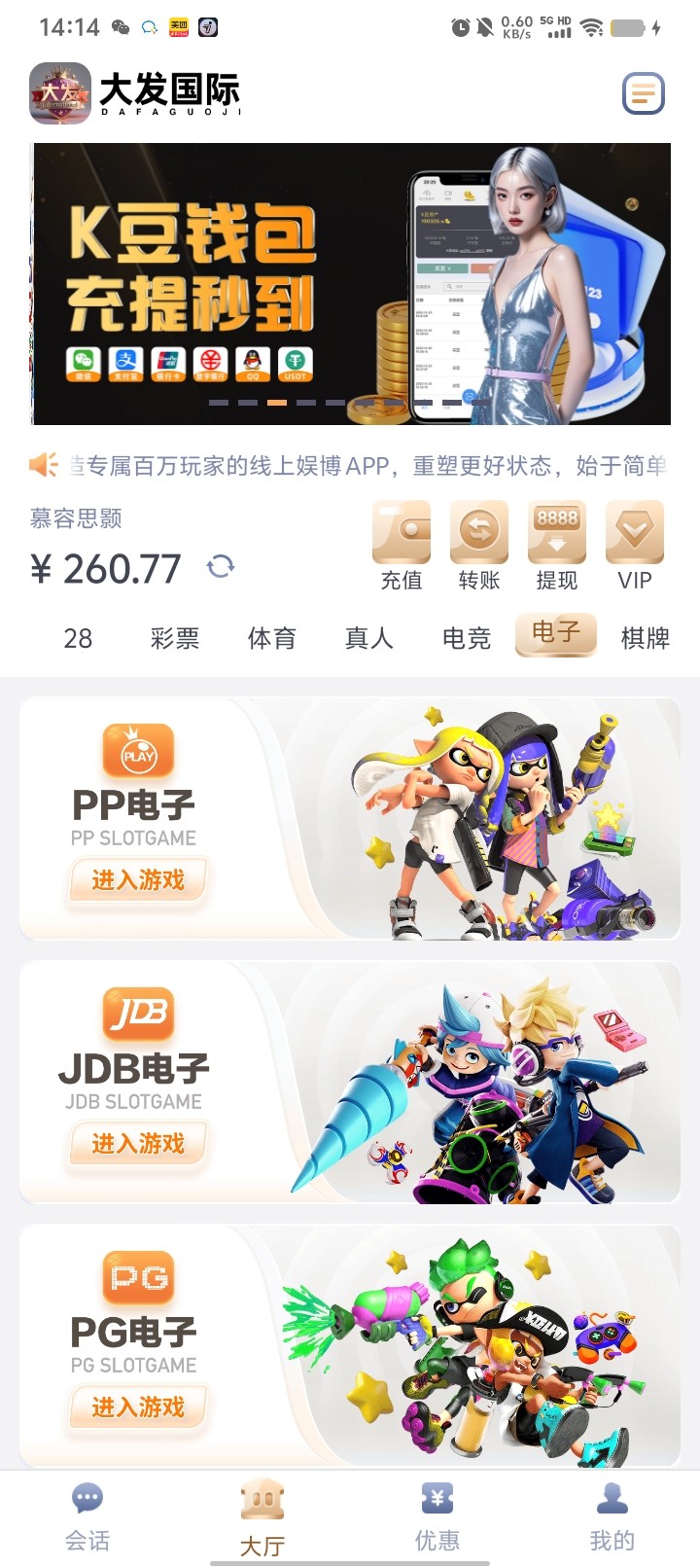Switch to the 体育 tab
This screenshot has height=1568, width=700.
pos(272,638)
